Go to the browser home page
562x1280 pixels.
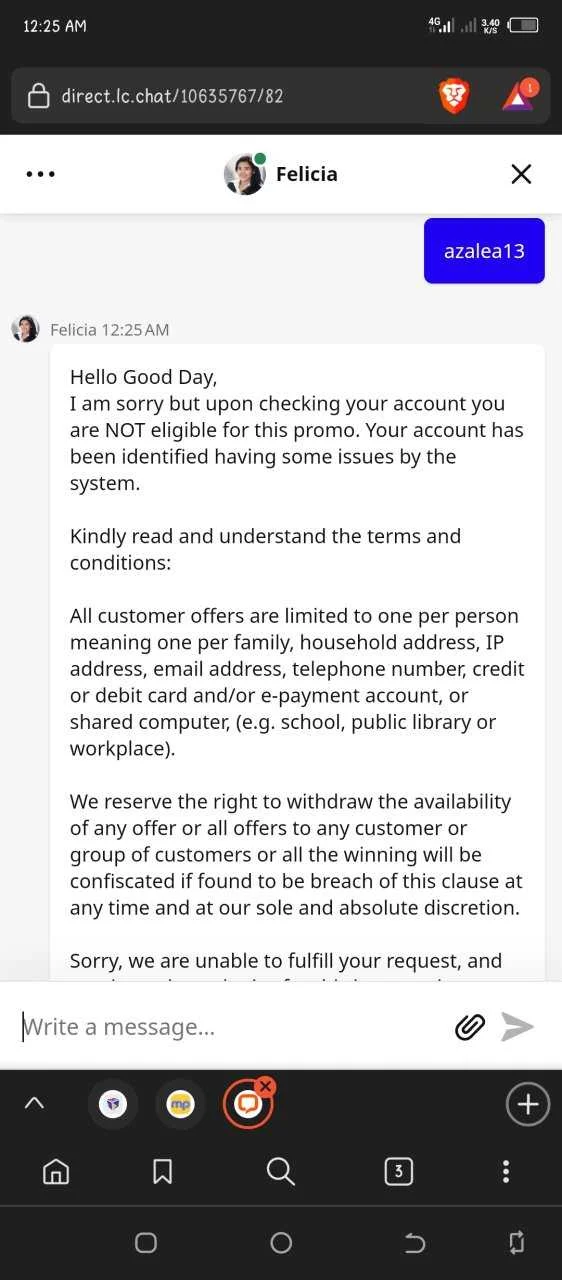pos(57,1171)
